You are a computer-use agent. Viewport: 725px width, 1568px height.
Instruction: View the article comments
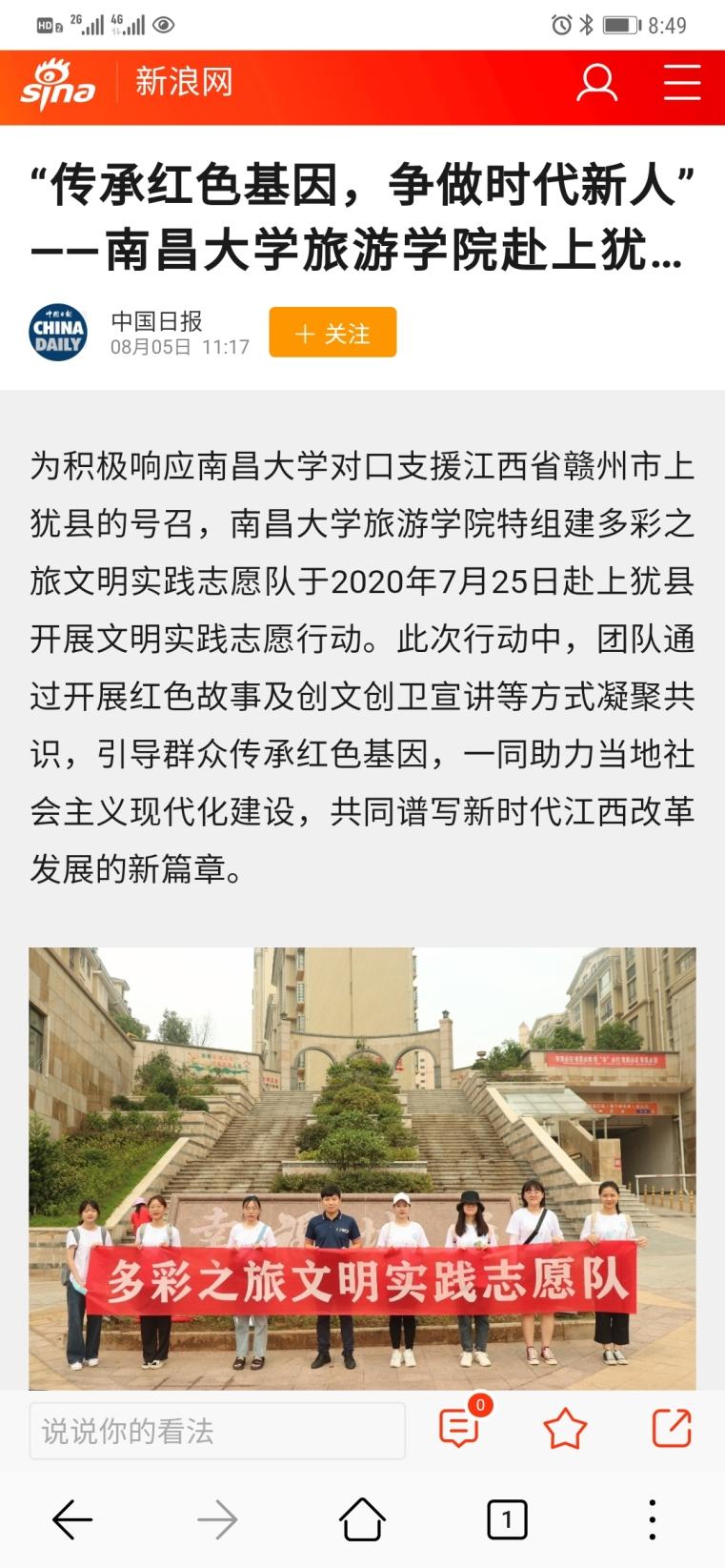[x=460, y=1428]
